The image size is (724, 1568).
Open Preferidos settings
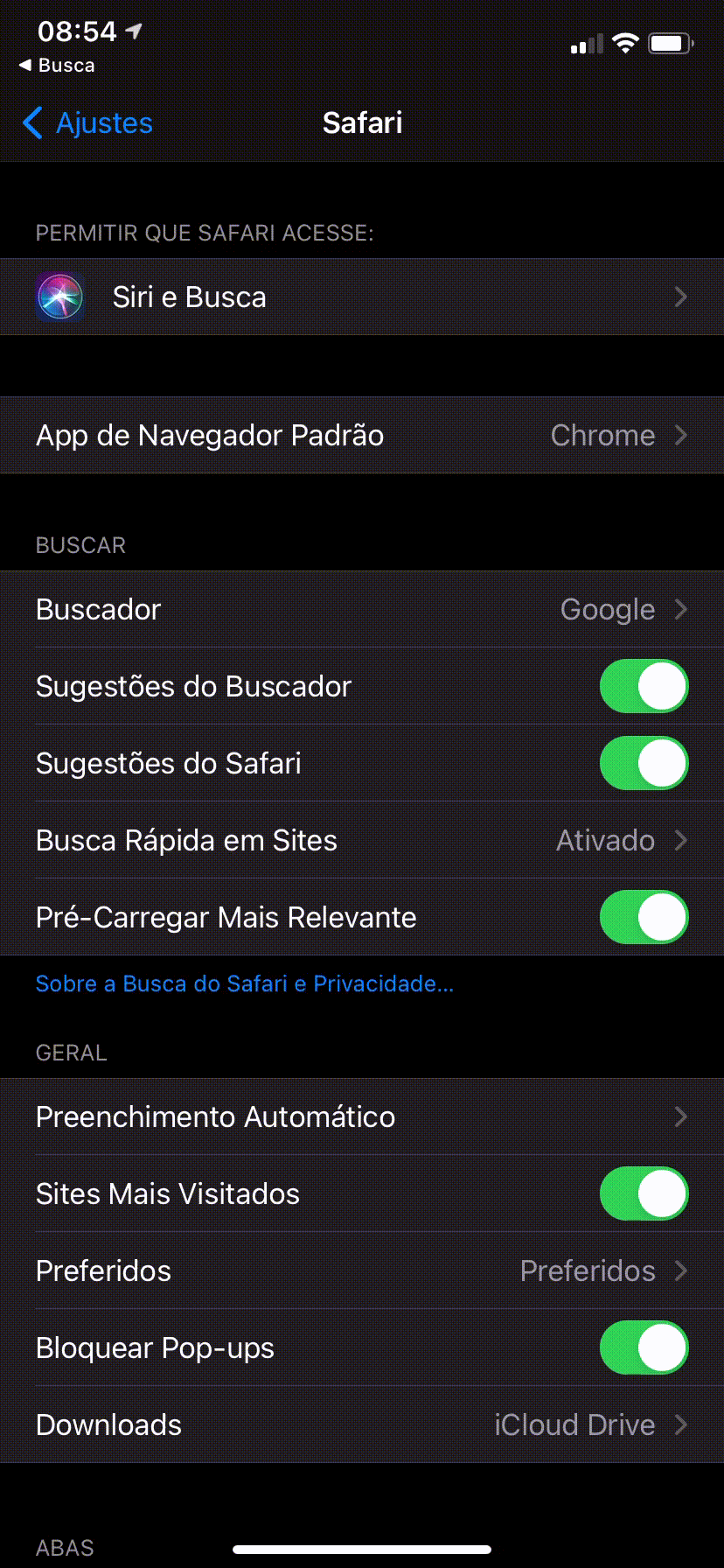362,1270
